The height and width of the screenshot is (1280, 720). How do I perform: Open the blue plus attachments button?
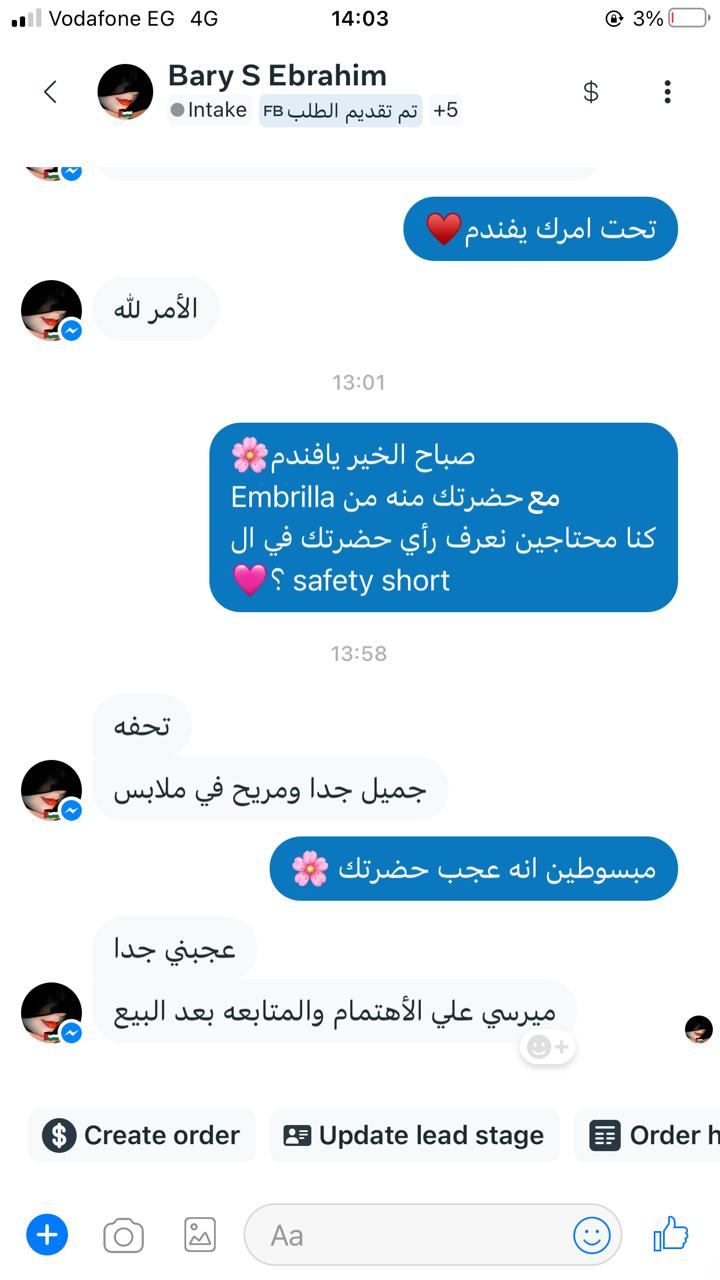click(46, 1236)
